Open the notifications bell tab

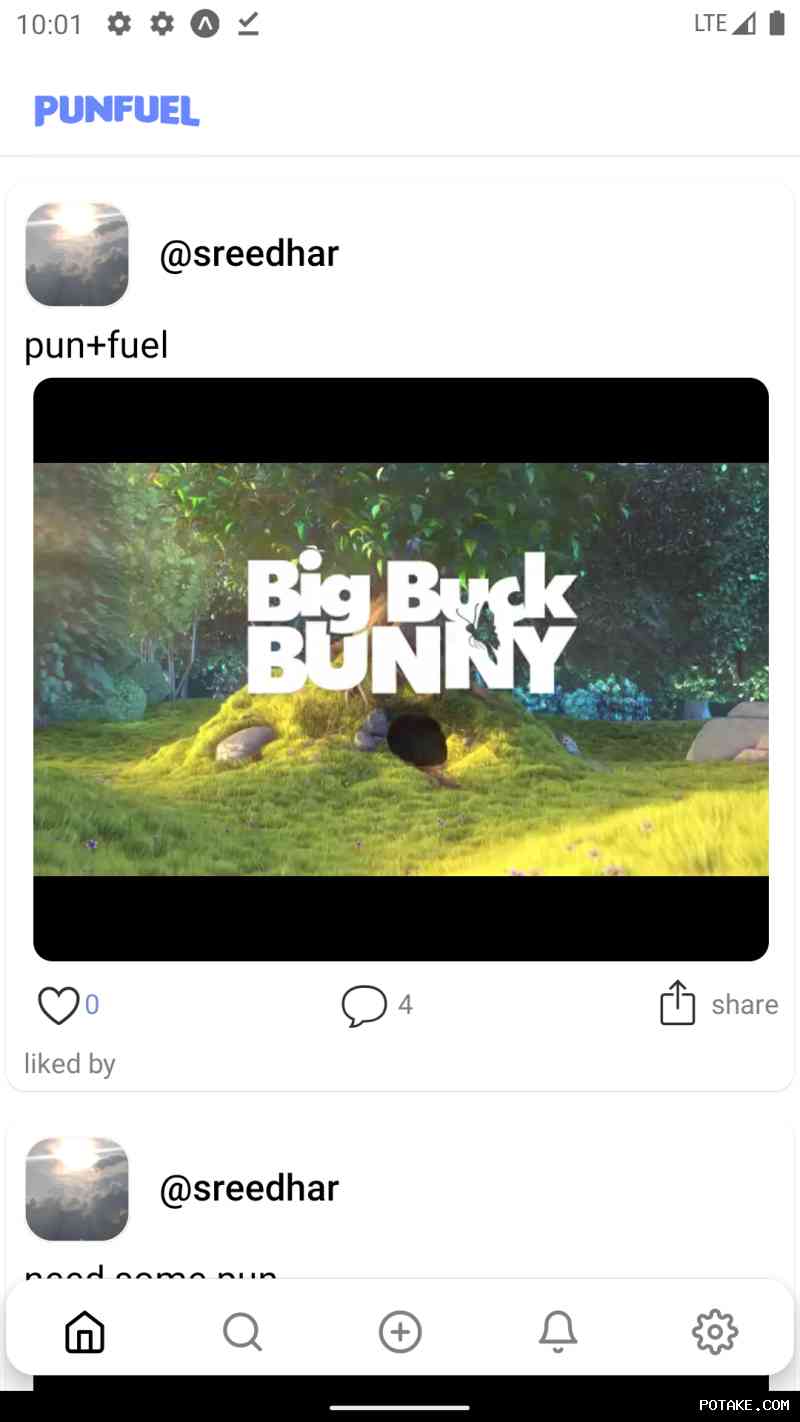[558, 1332]
